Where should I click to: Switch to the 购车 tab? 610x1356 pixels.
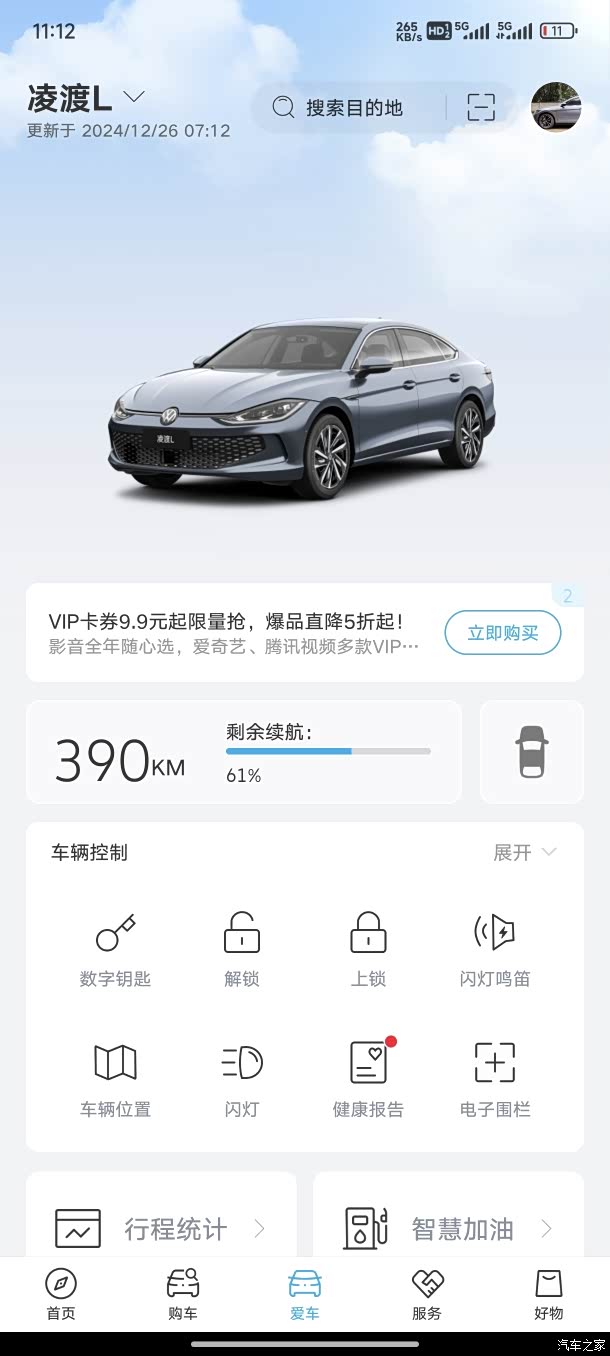[183, 1295]
